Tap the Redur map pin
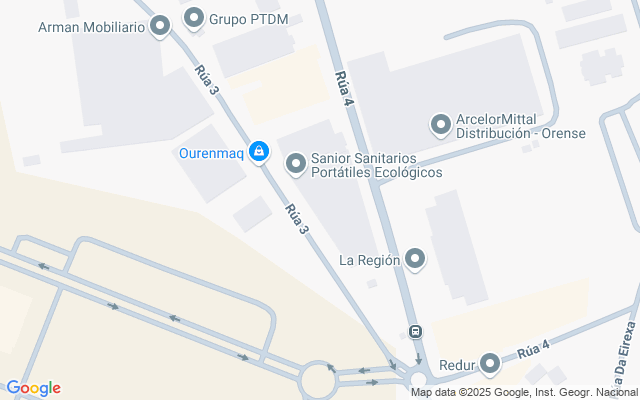 (x=490, y=364)
